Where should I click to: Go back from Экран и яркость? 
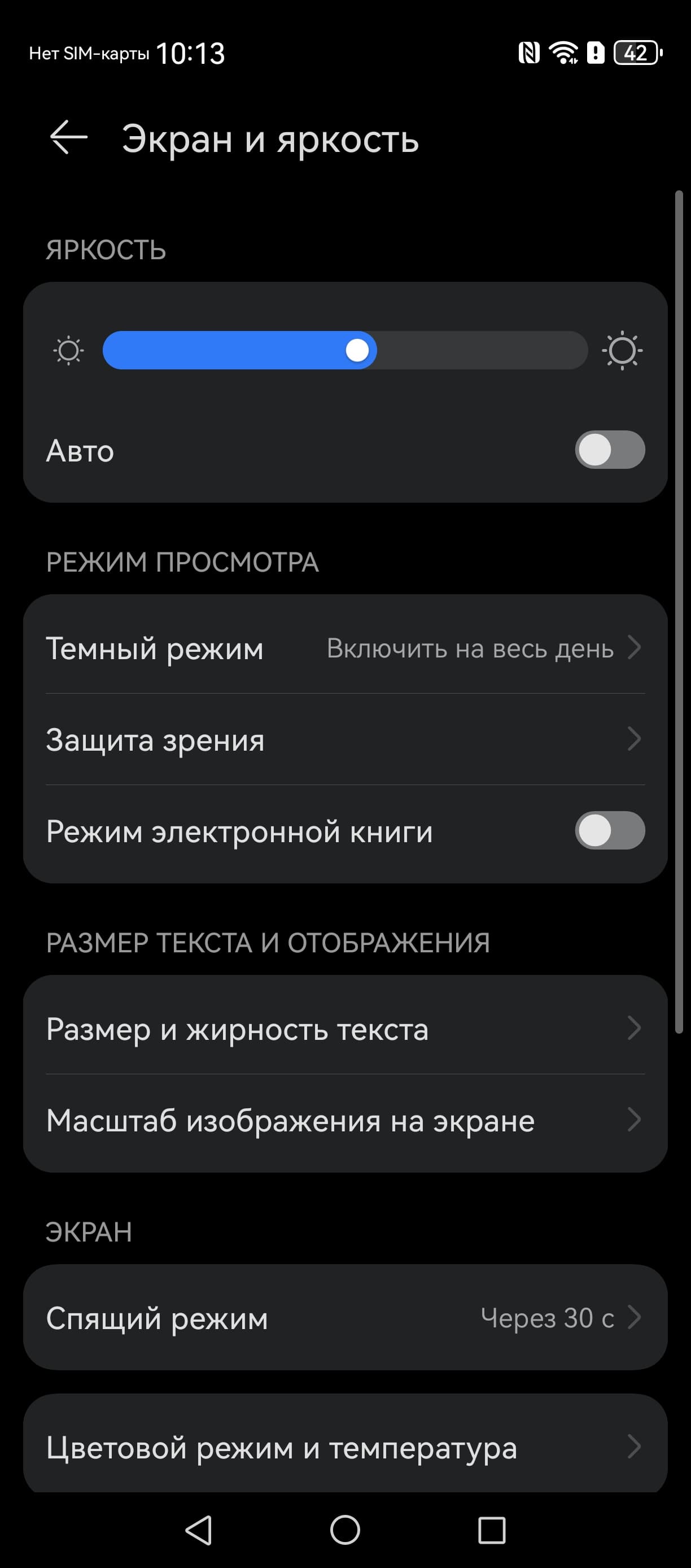point(68,138)
